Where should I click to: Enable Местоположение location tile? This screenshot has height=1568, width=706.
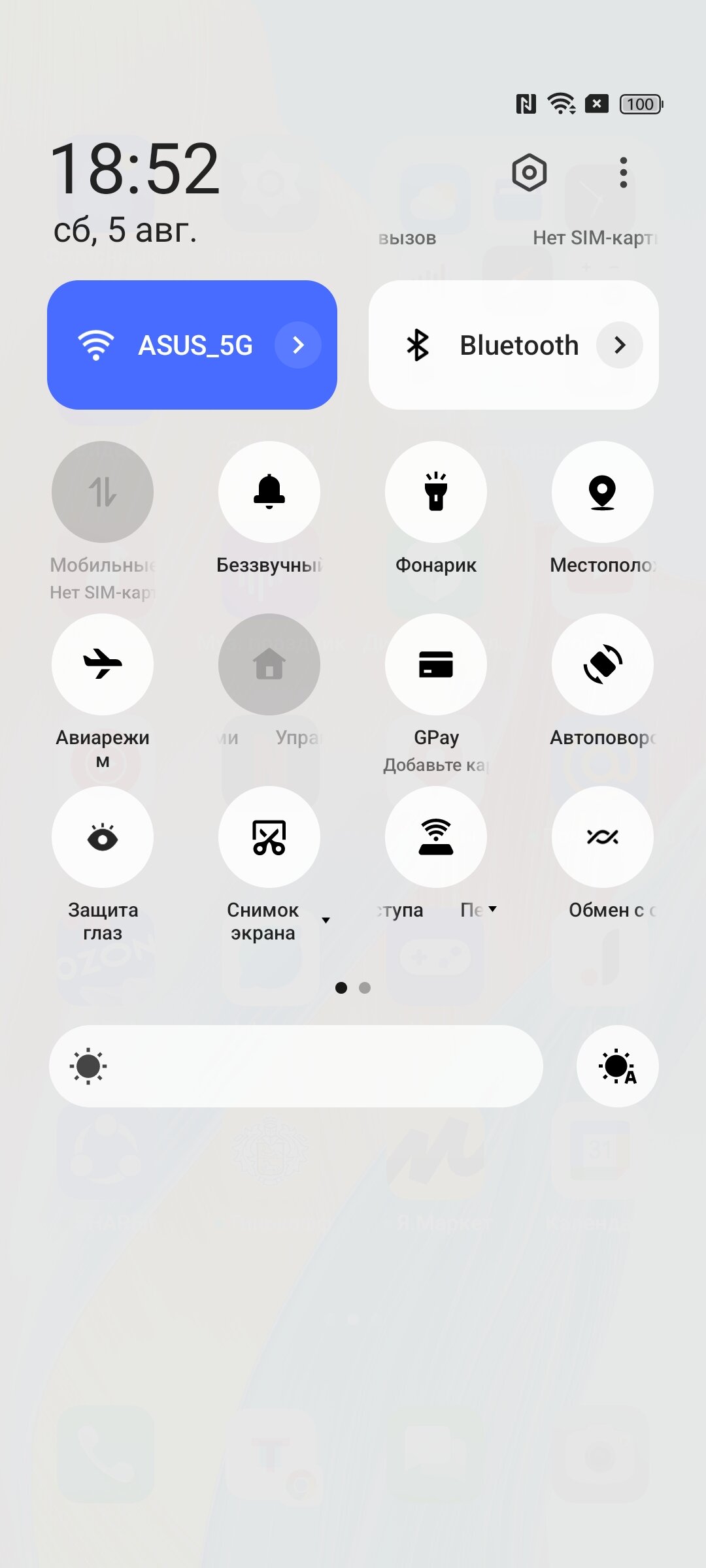[x=603, y=492]
